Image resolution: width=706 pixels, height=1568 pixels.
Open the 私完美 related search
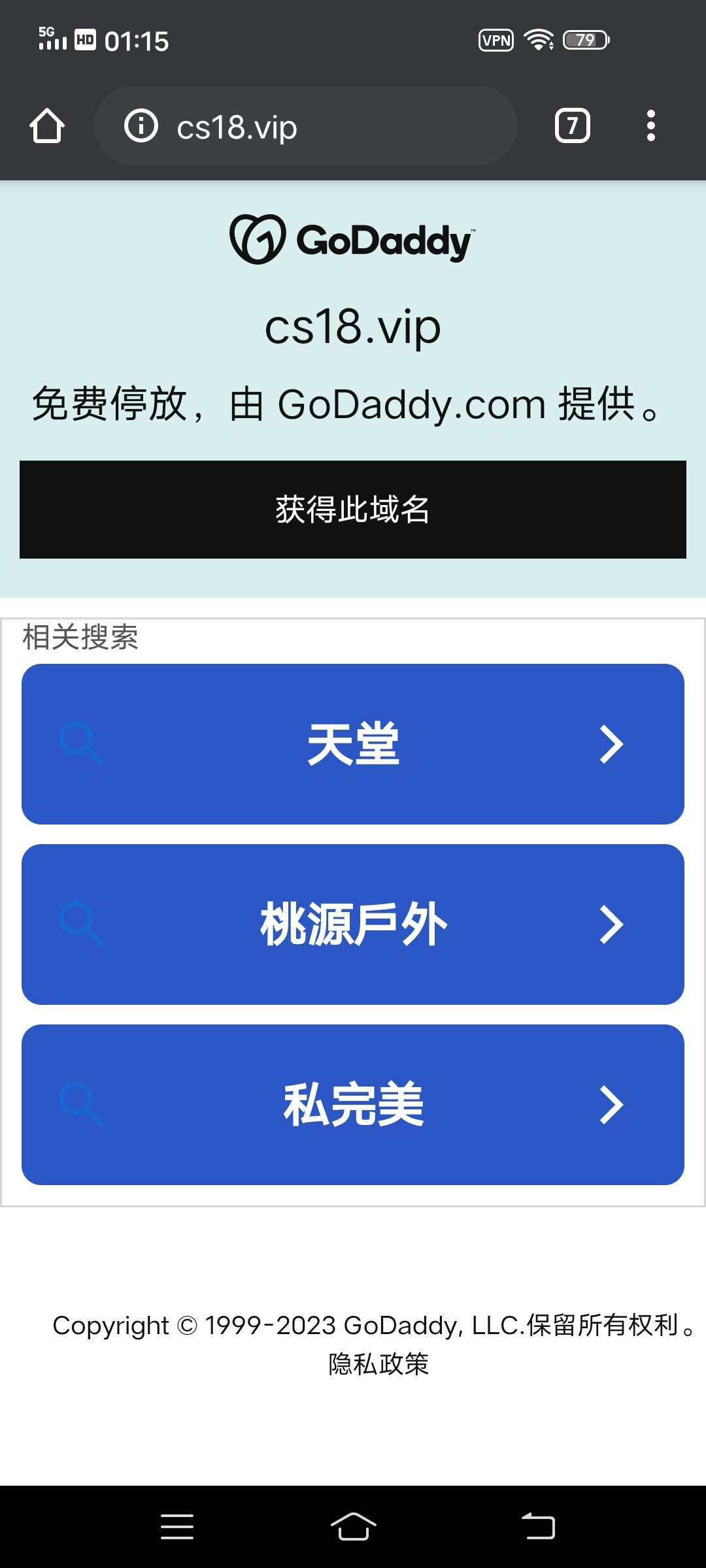coord(353,1105)
